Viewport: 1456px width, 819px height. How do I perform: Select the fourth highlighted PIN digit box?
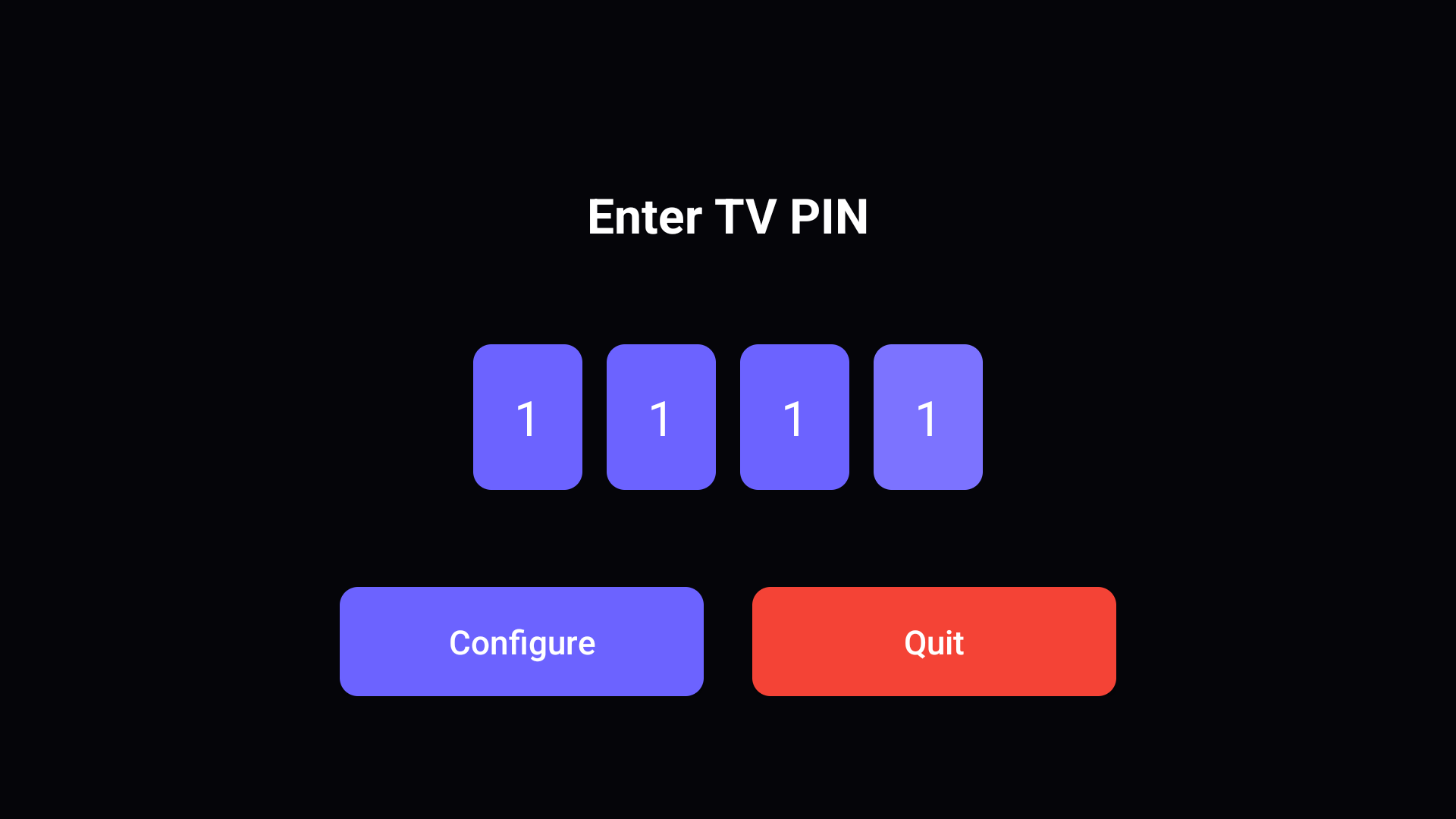[x=928, y=417]
